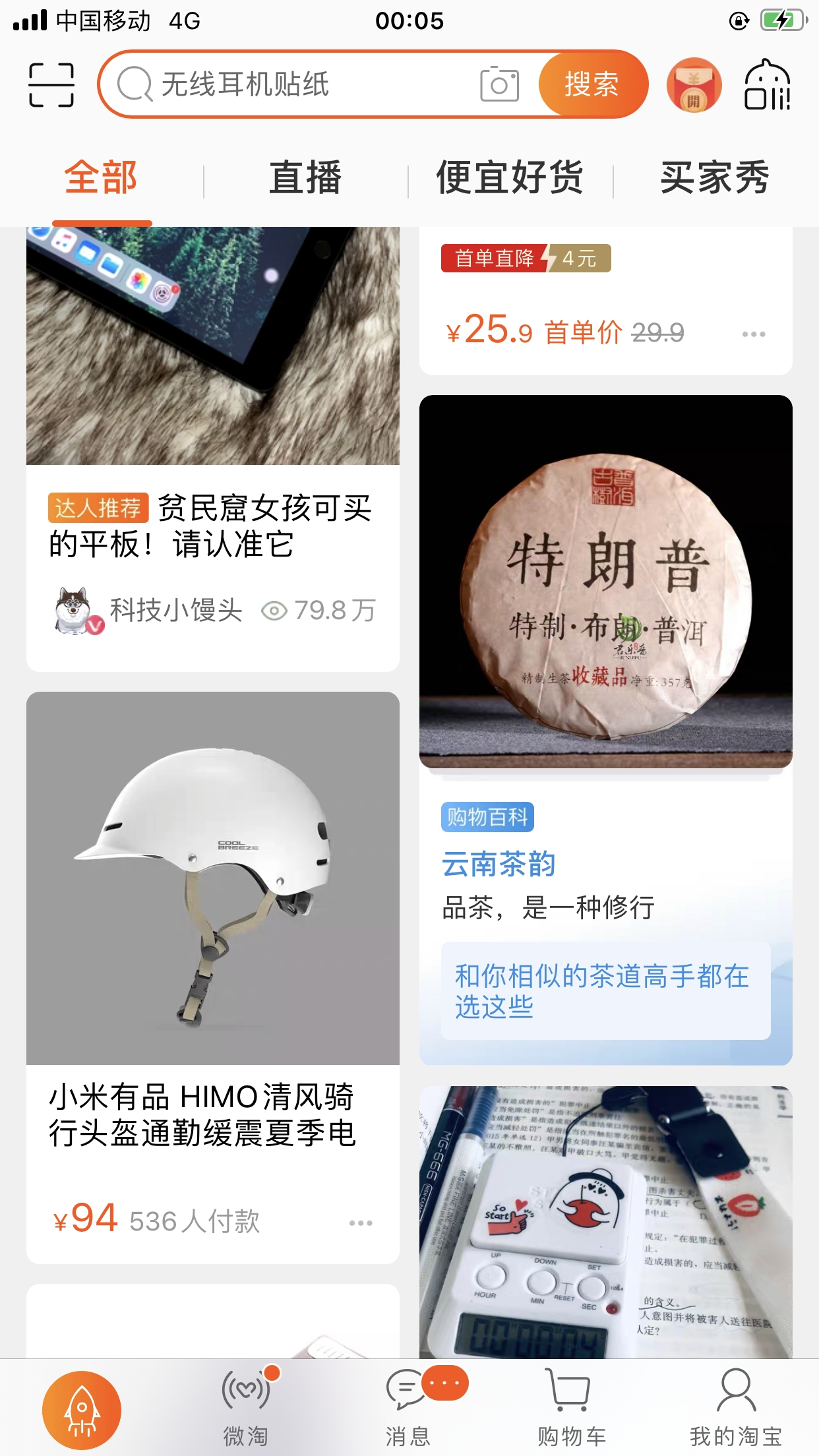The width and height of the screenshot is (819, 1456).
Task: Open the red envelope icon
Action: [694, 85]
